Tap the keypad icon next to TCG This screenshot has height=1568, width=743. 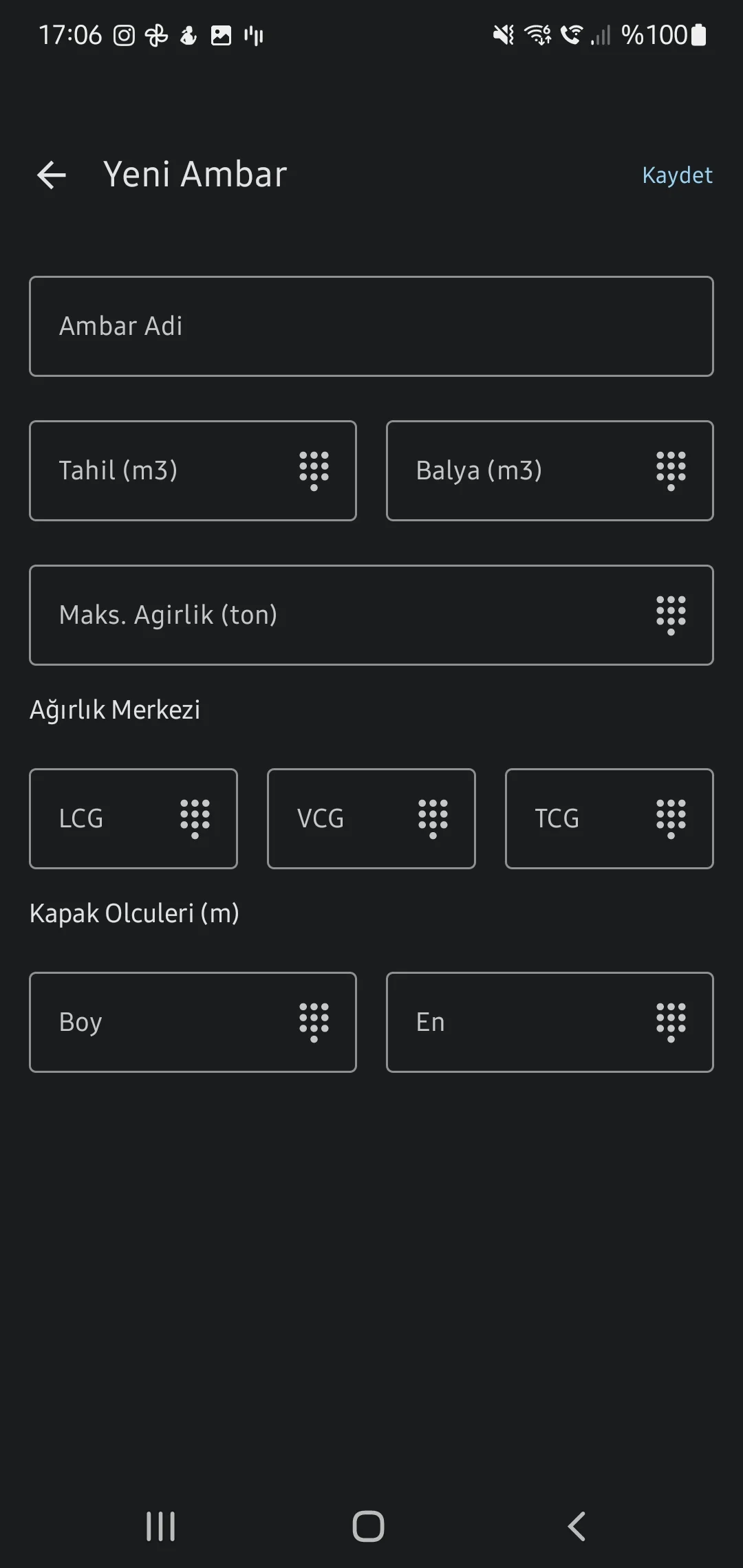[671, 818]
